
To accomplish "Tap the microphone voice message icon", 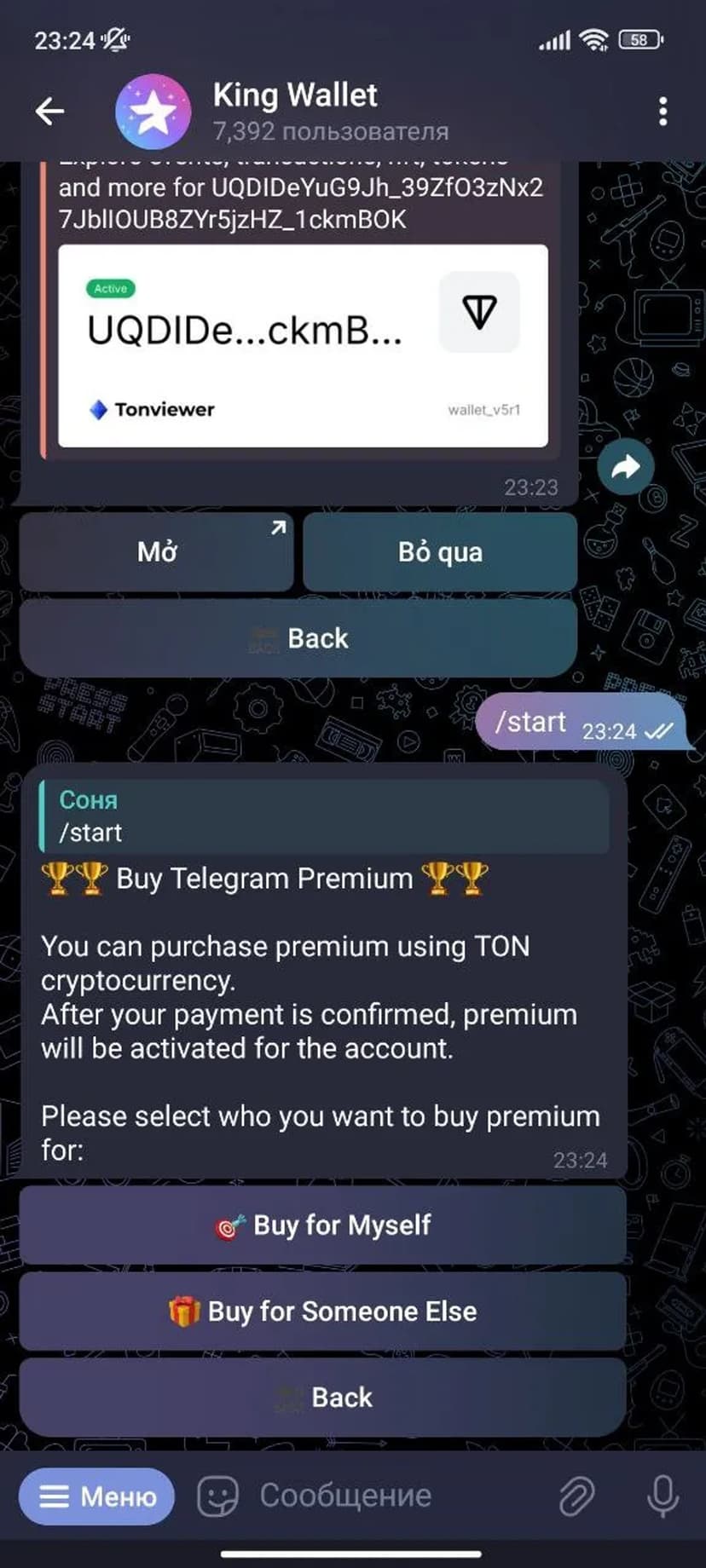I will tap(663, 1496).
